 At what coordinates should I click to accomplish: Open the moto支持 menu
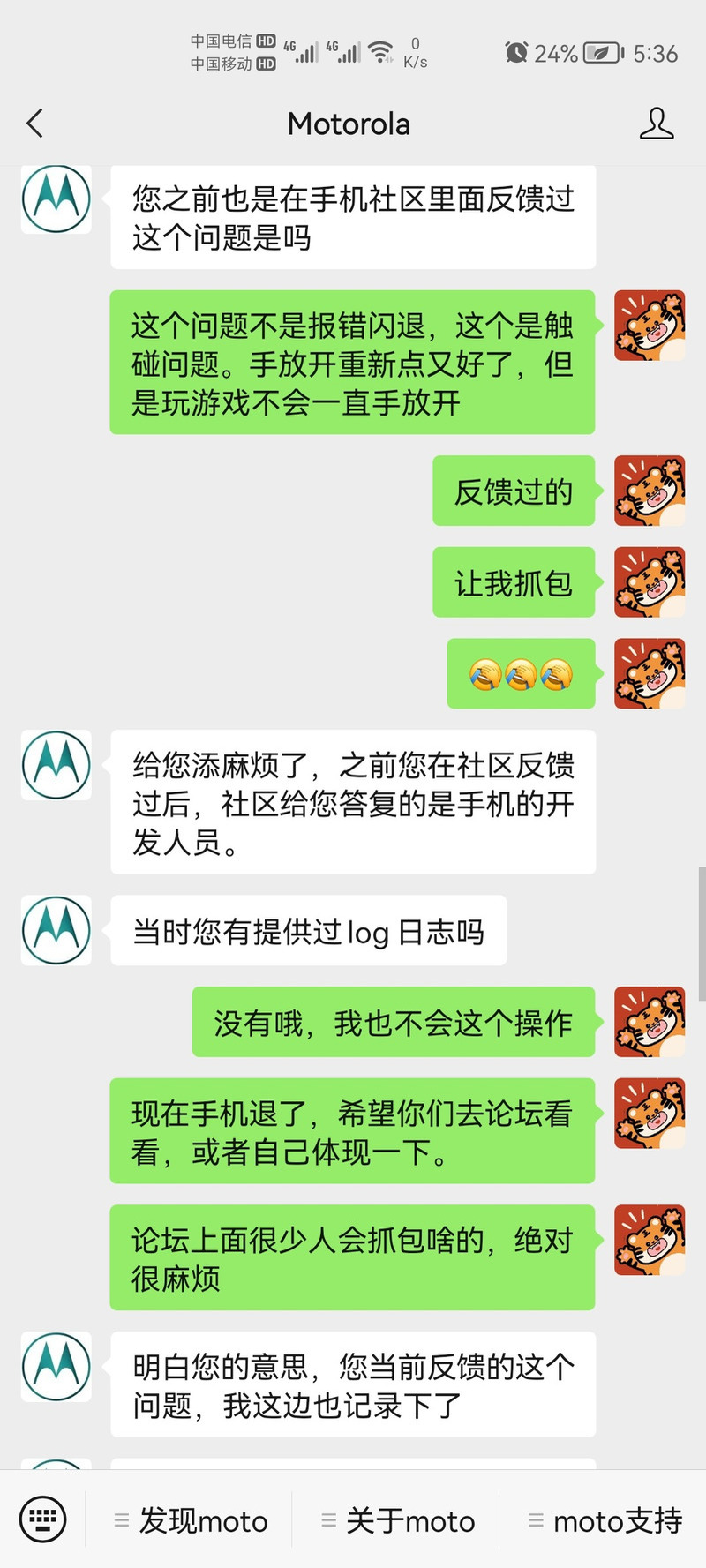[x=605, y=1520]
